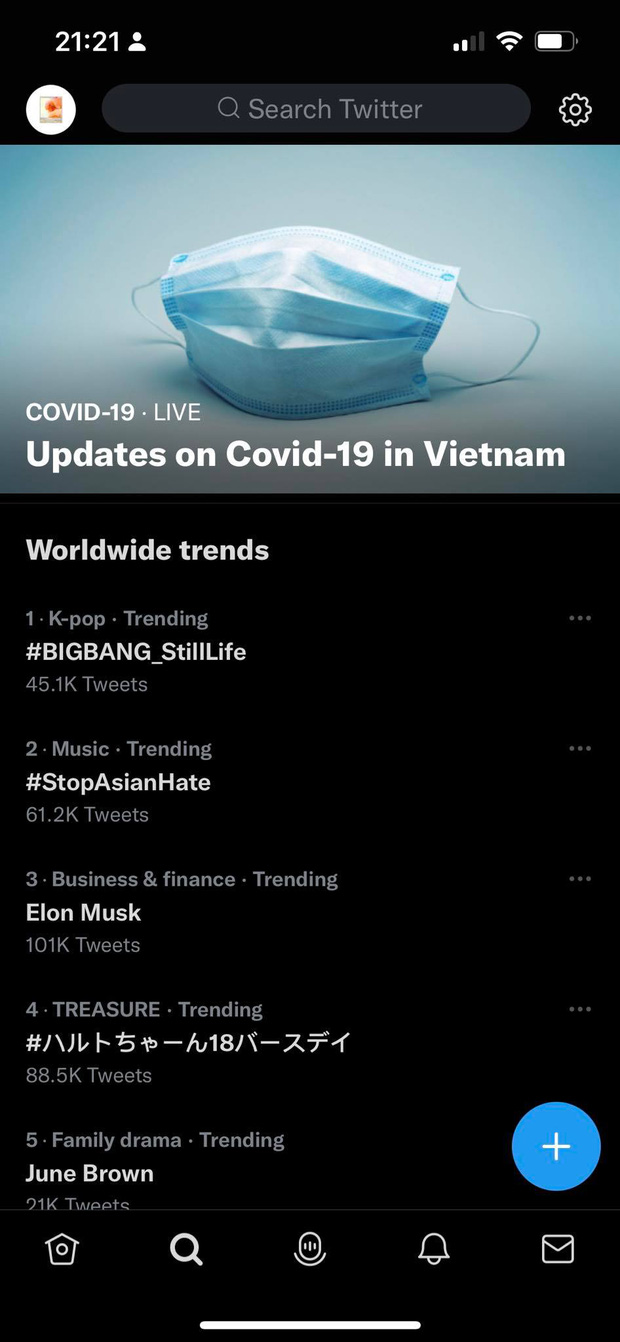Viewport: 620px width, 1342px height.
Task: Open the Messages tab
Action: 558,1249
